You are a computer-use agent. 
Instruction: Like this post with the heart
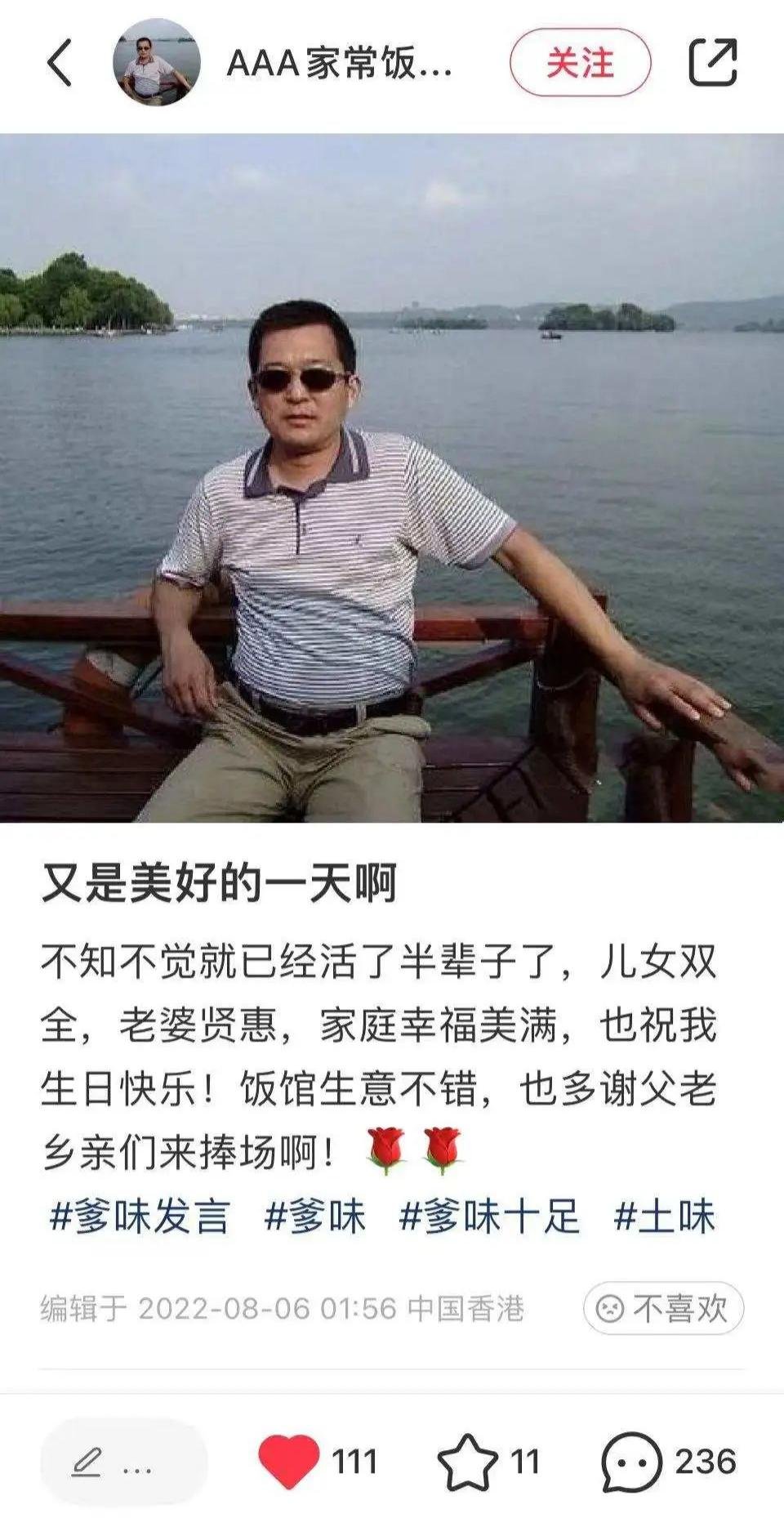pos(289,1461)
